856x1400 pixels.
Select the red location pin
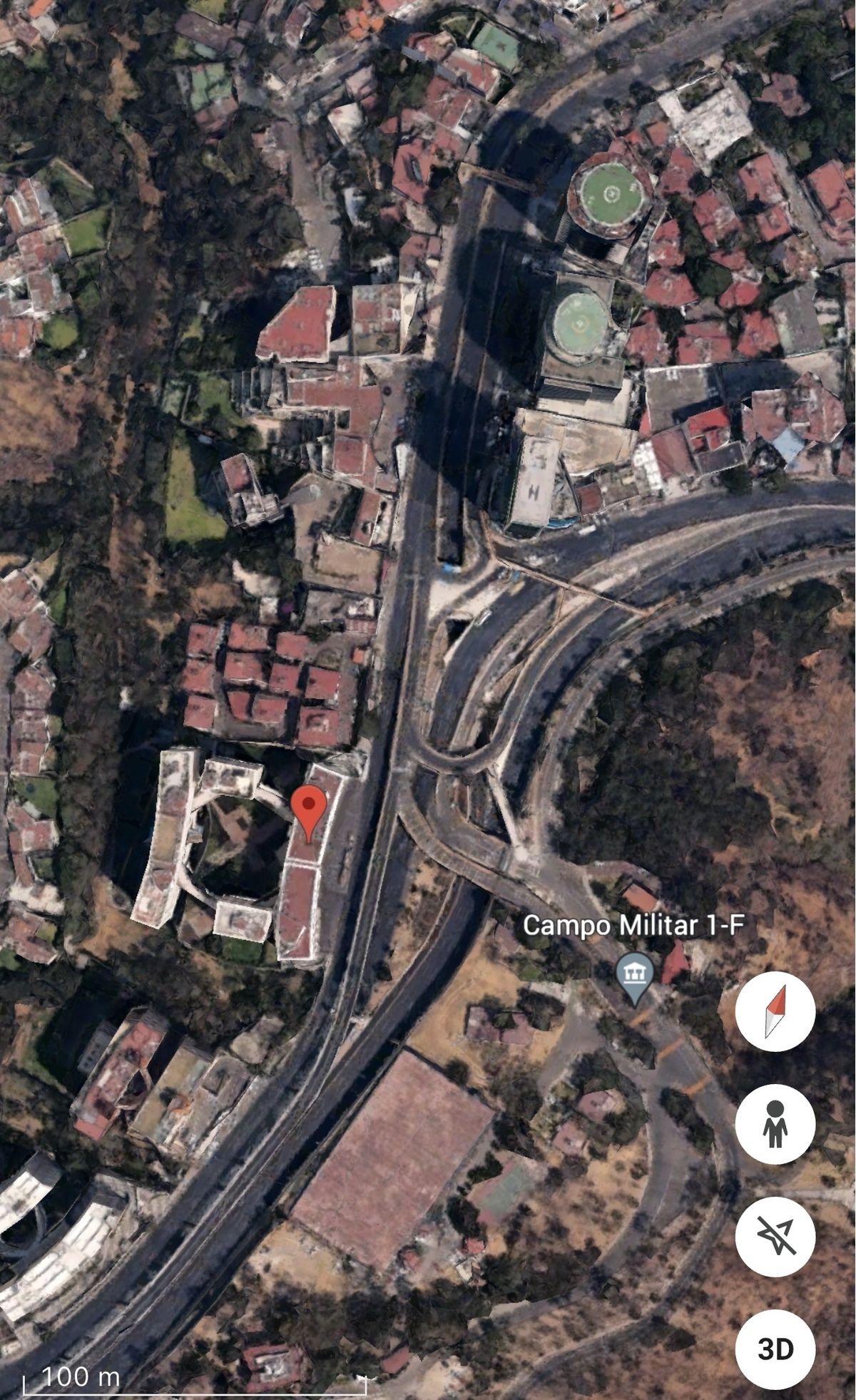click(309, 810)
